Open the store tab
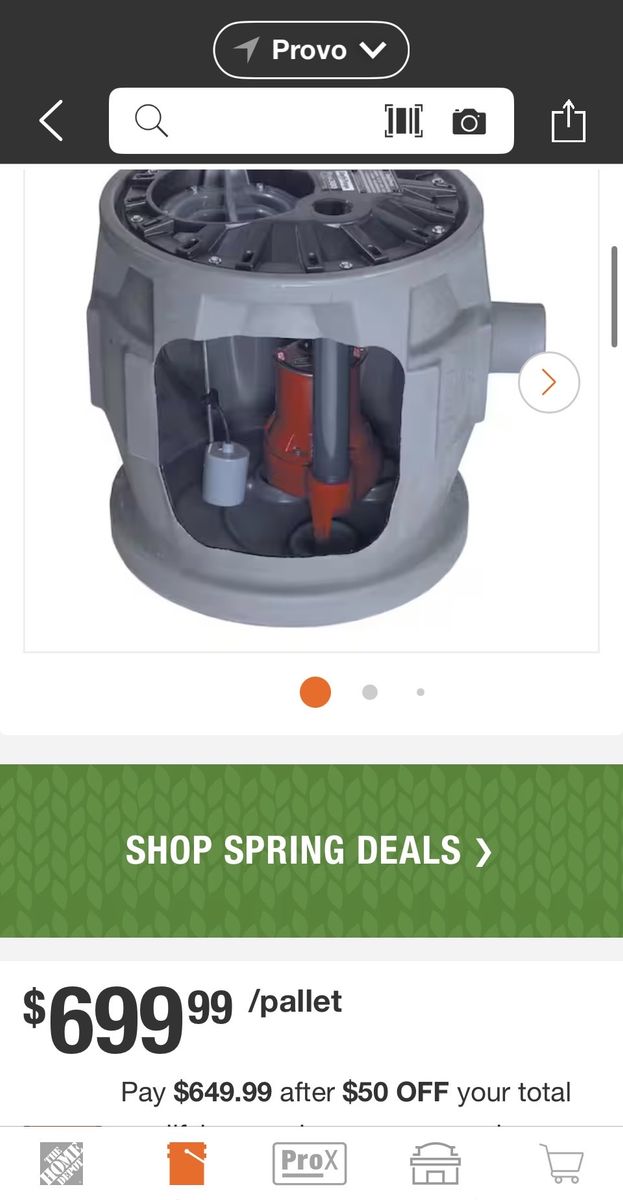Screen dimensions: 623x1200 [x=436, y=1164]
